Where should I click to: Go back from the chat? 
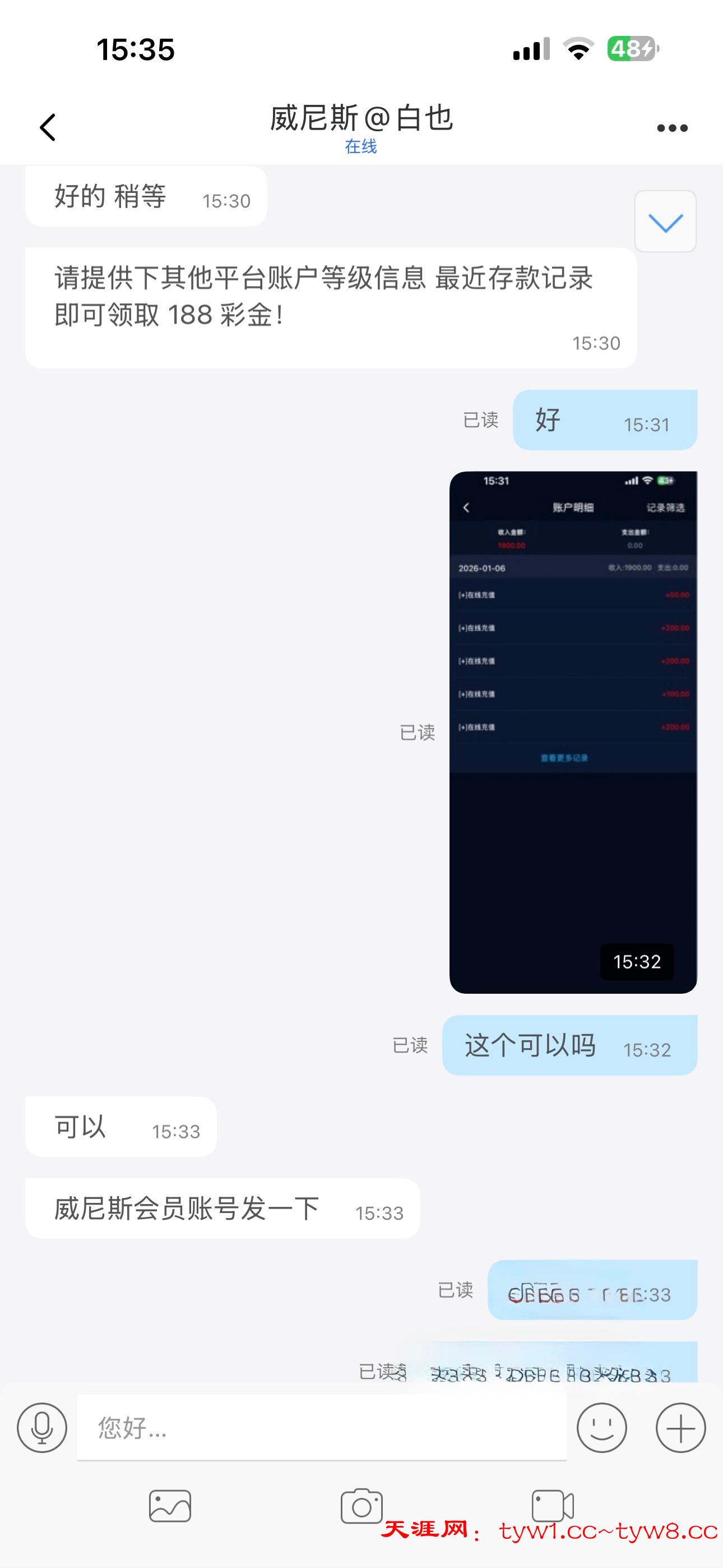click(48, 127)
